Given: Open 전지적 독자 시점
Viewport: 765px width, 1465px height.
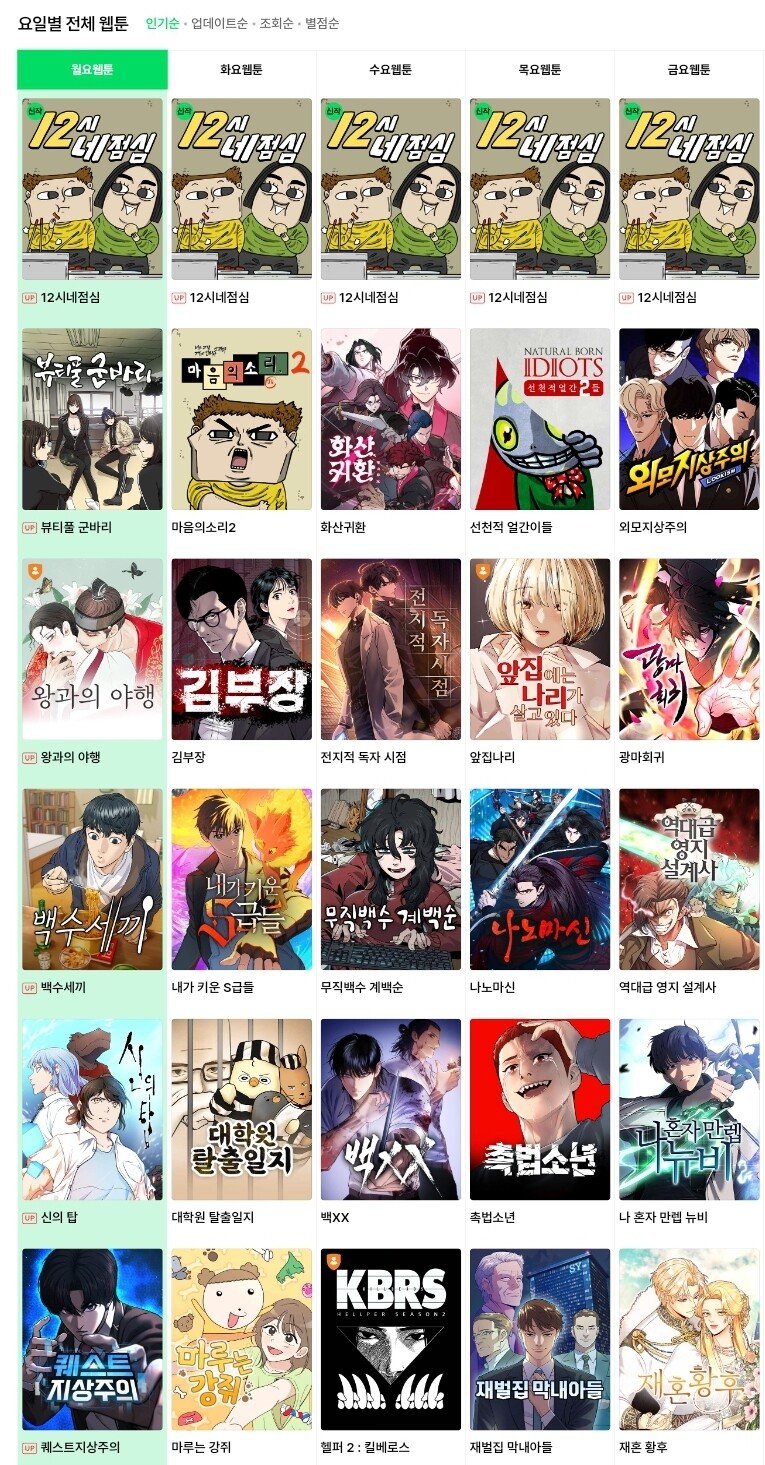Looking at the screenshot, I should click(390, 649).
